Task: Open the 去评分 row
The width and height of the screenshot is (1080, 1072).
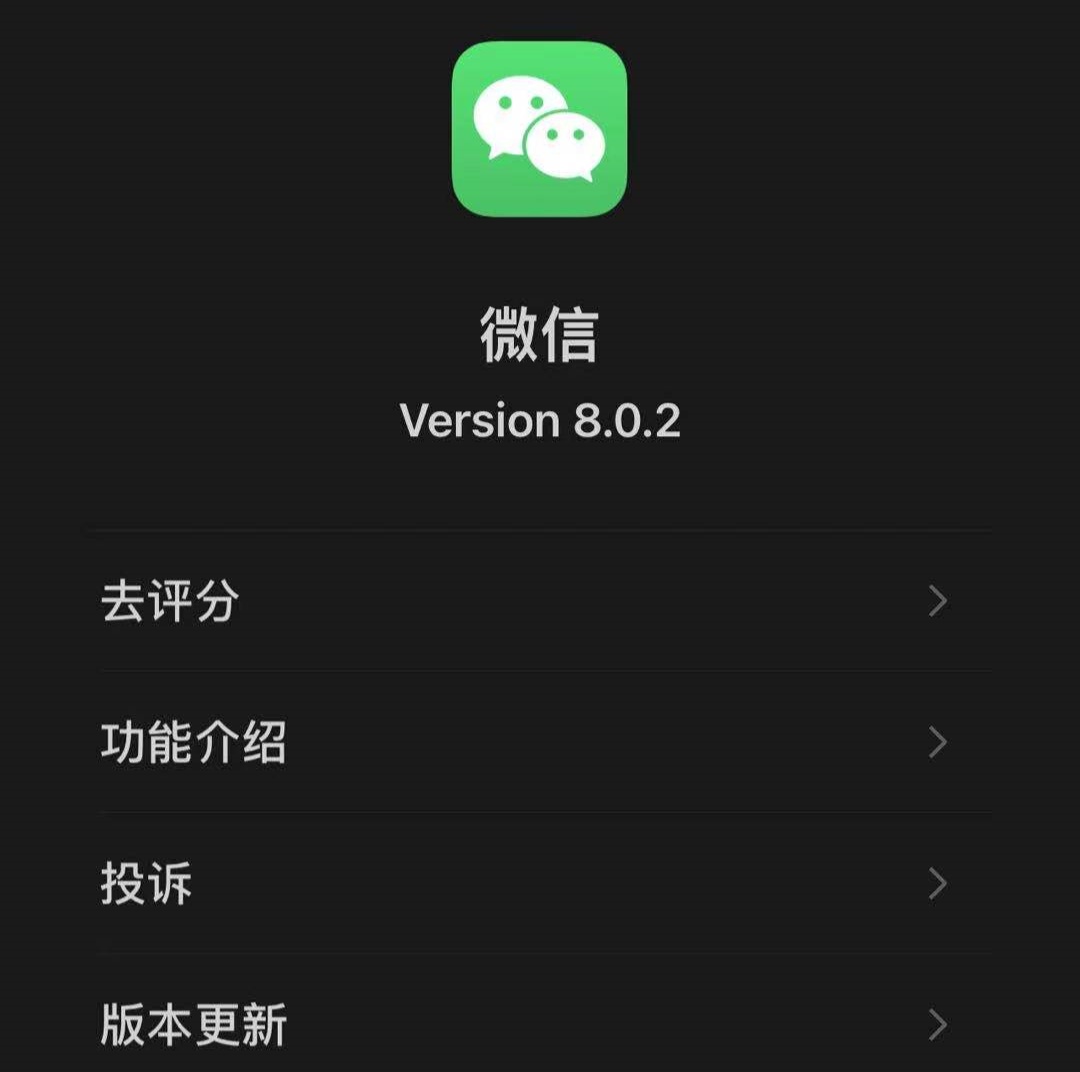Action: (x=540, y=601)
